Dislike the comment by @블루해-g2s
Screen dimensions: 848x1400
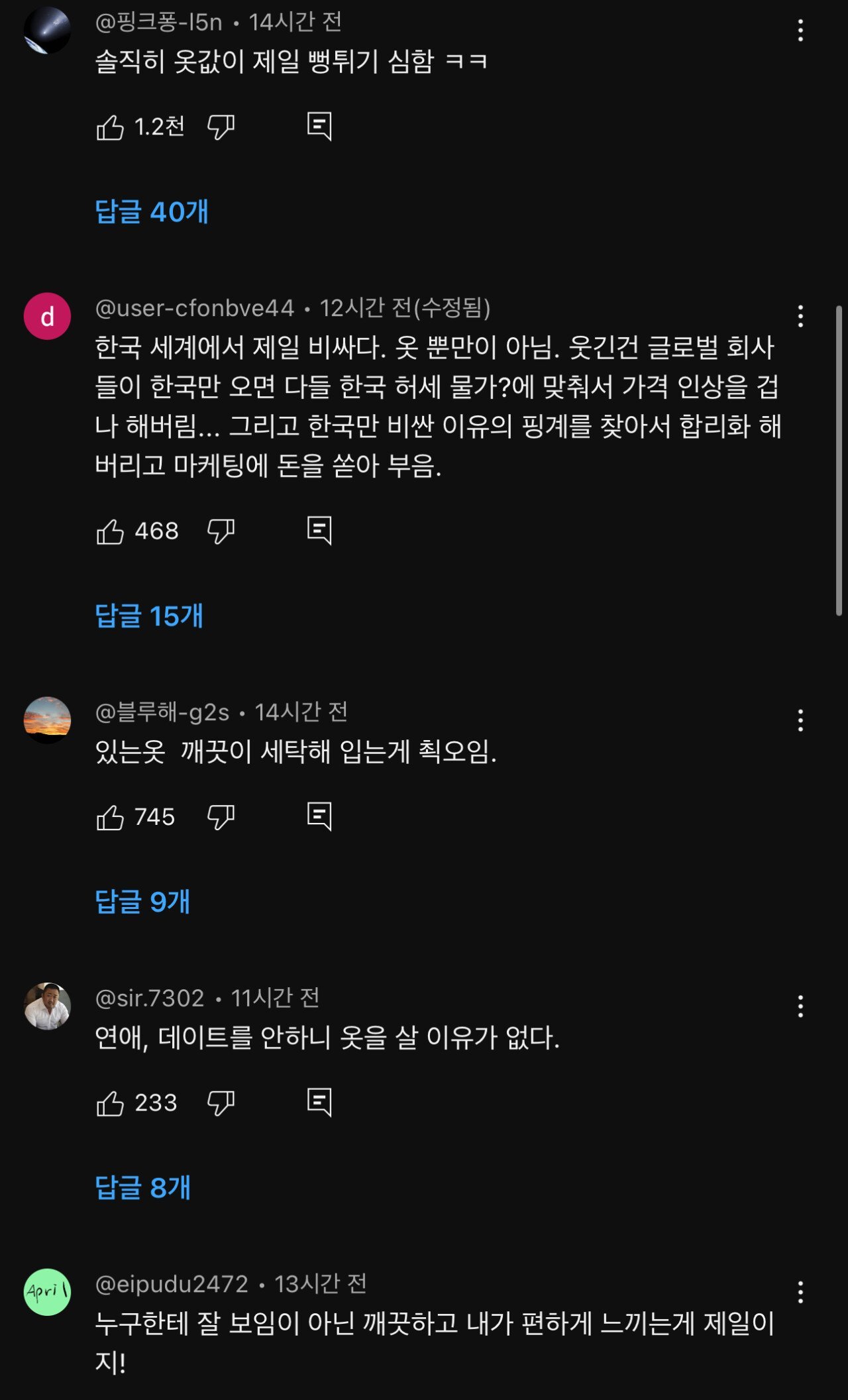[x=221, y=818]
